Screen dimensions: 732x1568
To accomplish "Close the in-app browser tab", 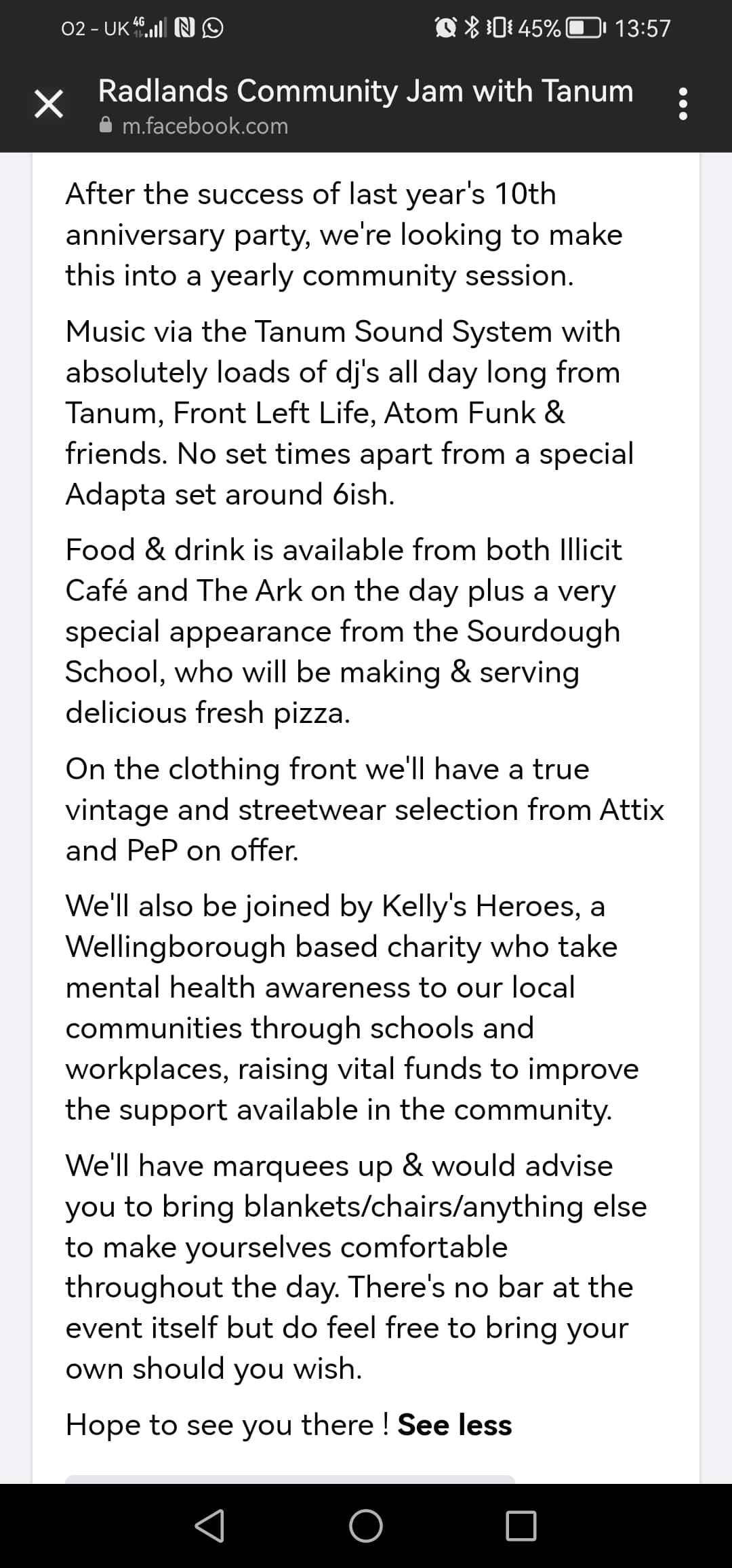I will tap(49, 105).
